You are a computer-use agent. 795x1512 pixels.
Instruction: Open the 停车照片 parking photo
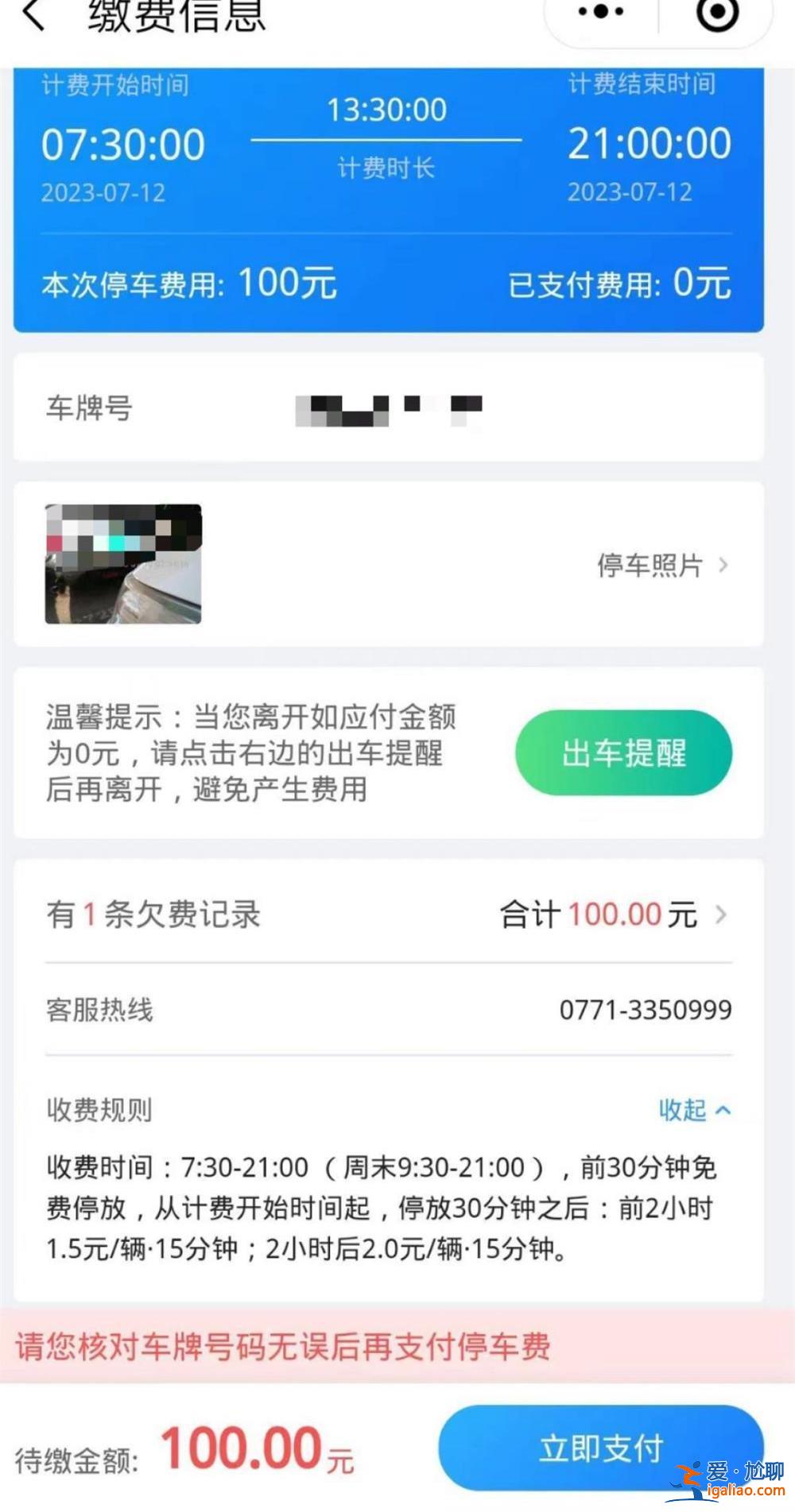click(x=661, y=566)
